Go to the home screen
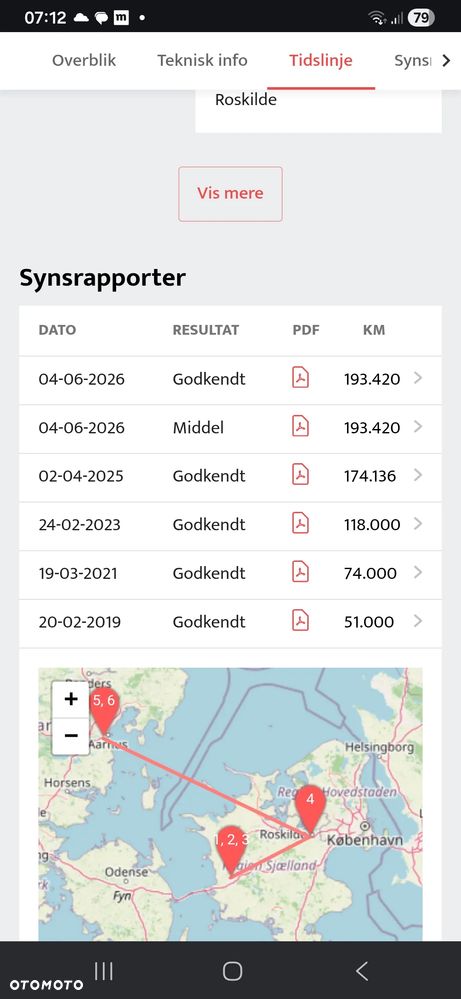Viewport: 461px width, 999px height. tap(232, 971)
